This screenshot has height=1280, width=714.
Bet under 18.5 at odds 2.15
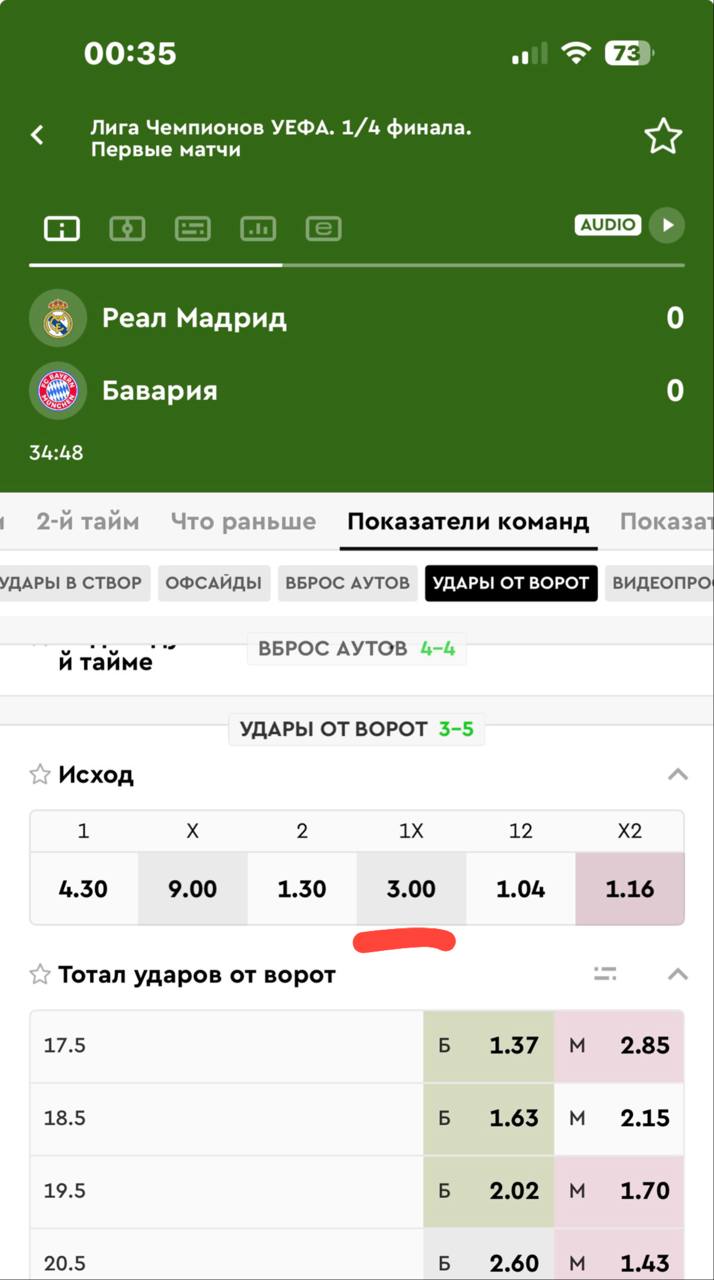point(619,1118)
